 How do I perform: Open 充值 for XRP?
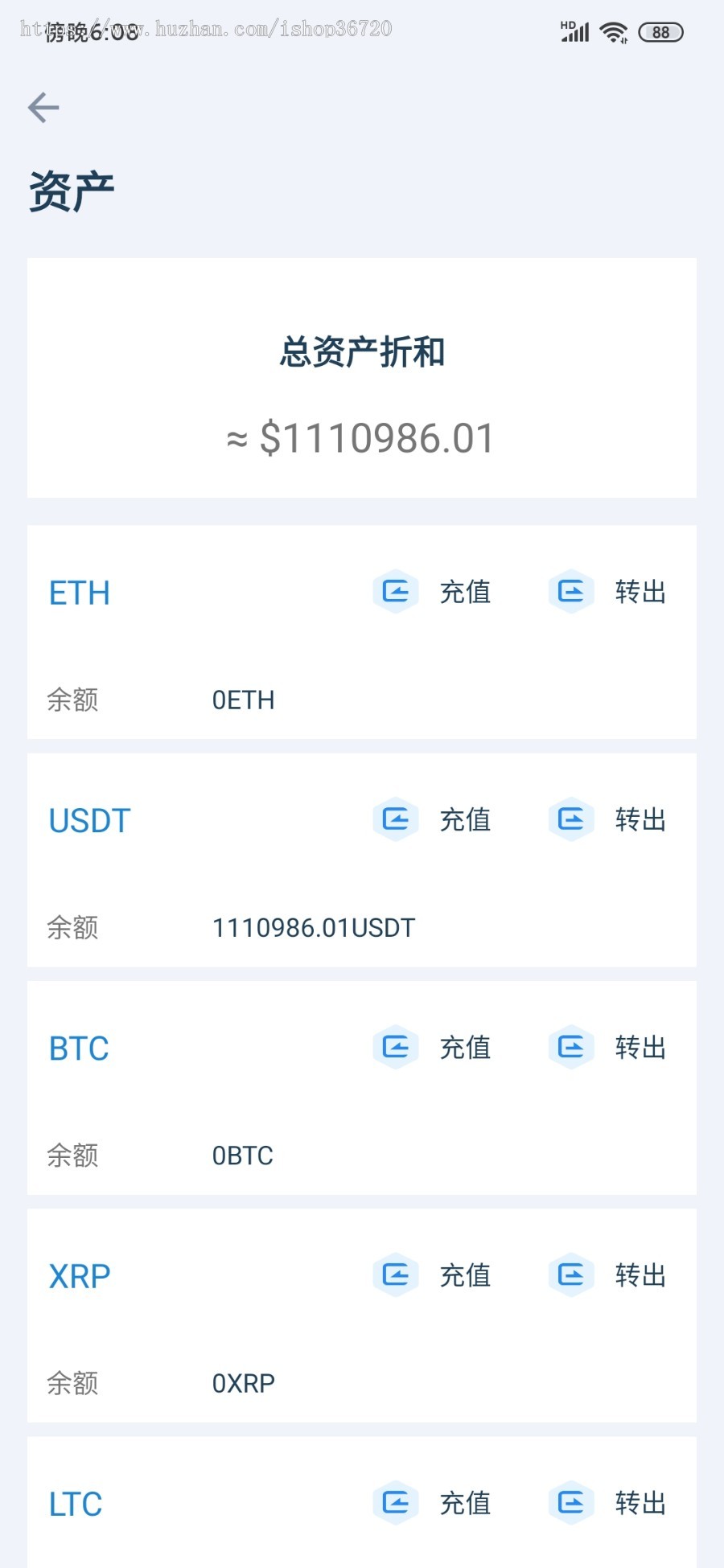[433, 1275]
